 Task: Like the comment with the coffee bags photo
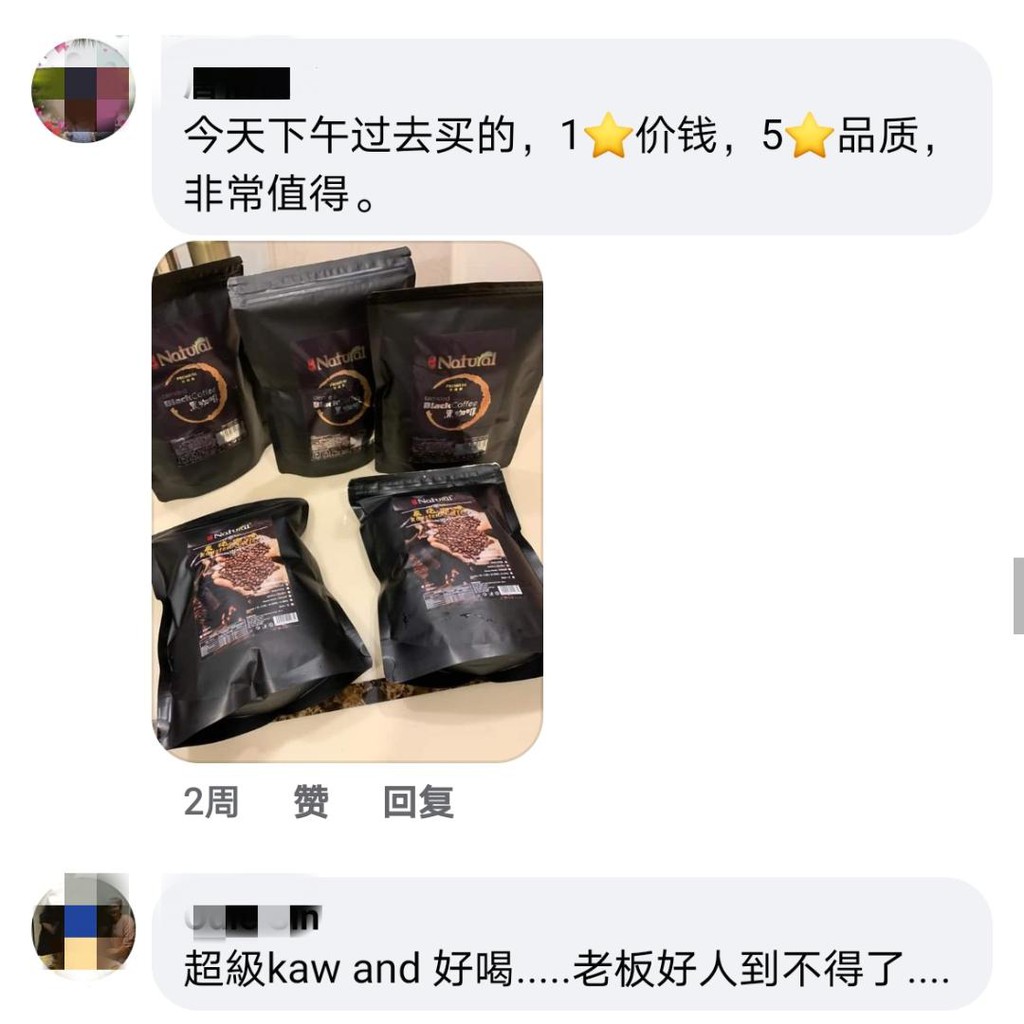pos(310,802)
